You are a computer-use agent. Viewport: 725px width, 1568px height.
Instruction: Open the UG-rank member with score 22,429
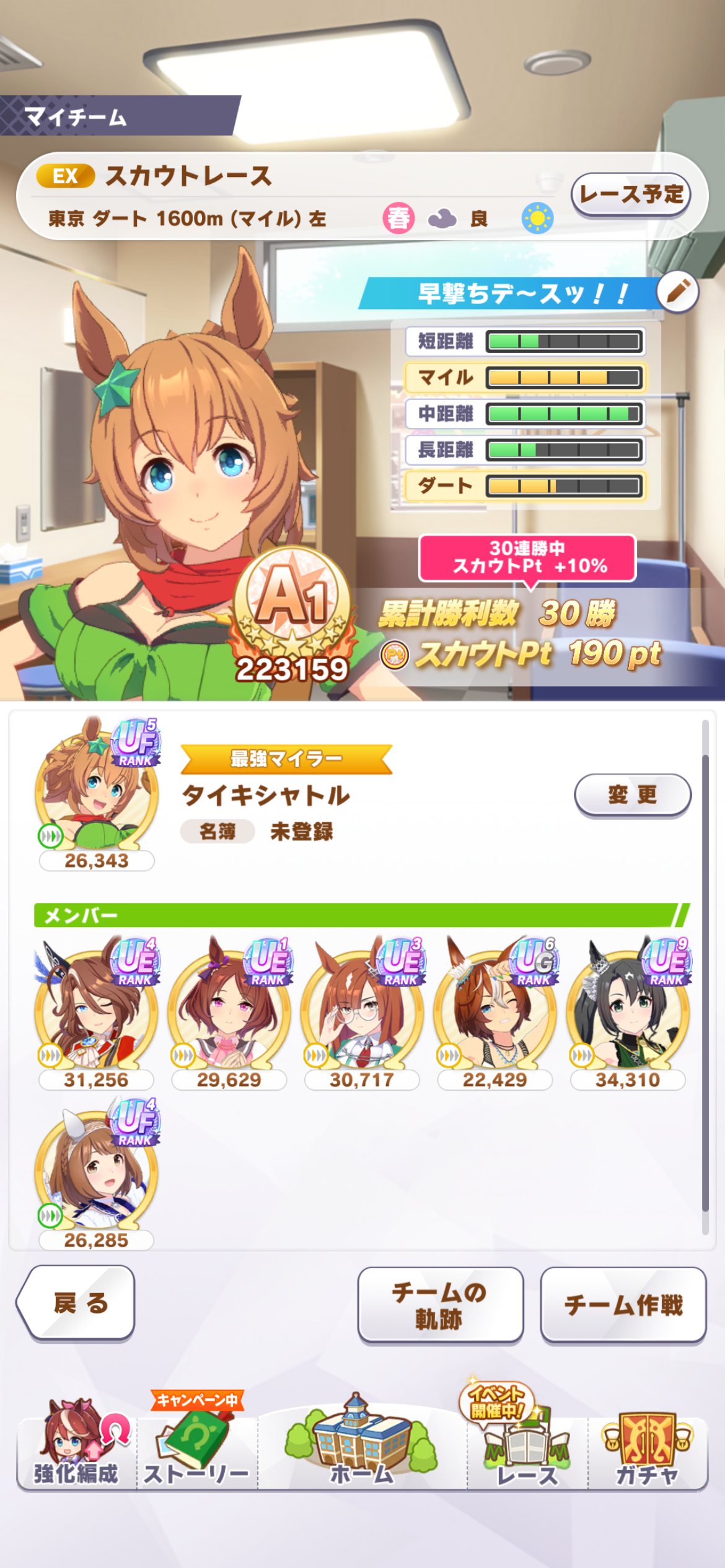click(x=495, y=1011)
